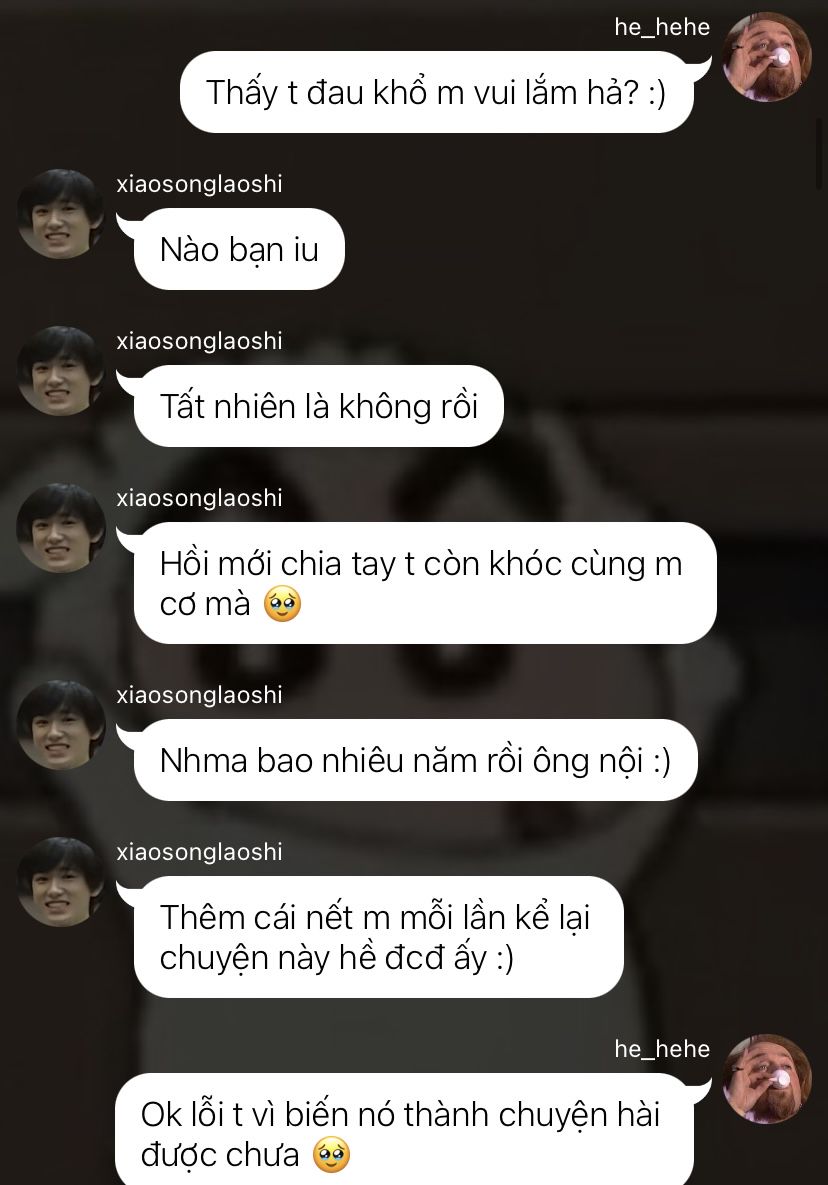The height and width of the screenshot is (1185, 828).
Task: Open he_hehe's avatar beside "Ok lỗi t" message
Action: coord(767,1079)
